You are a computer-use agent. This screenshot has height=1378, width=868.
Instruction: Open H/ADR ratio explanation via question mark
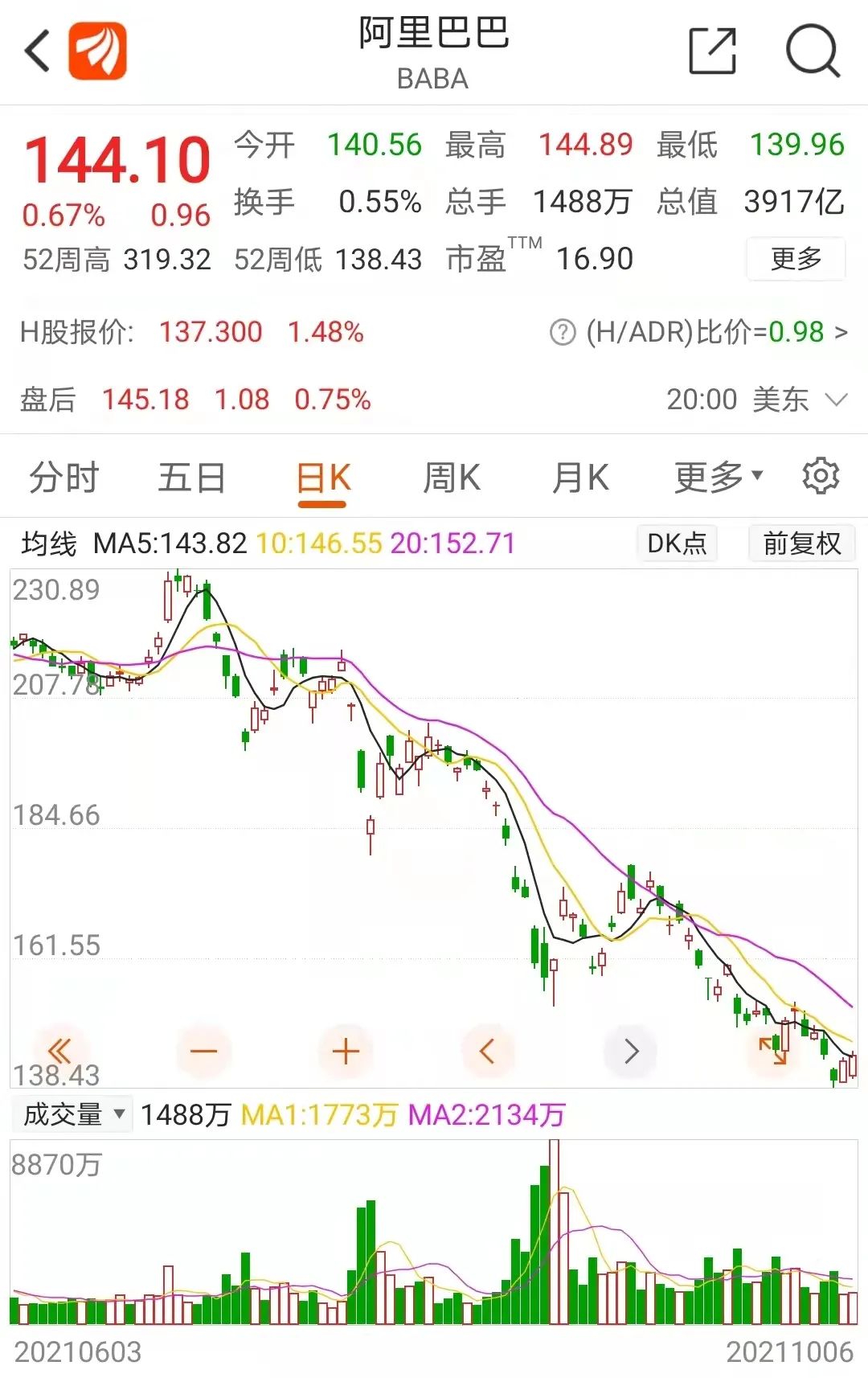(563, 332)
